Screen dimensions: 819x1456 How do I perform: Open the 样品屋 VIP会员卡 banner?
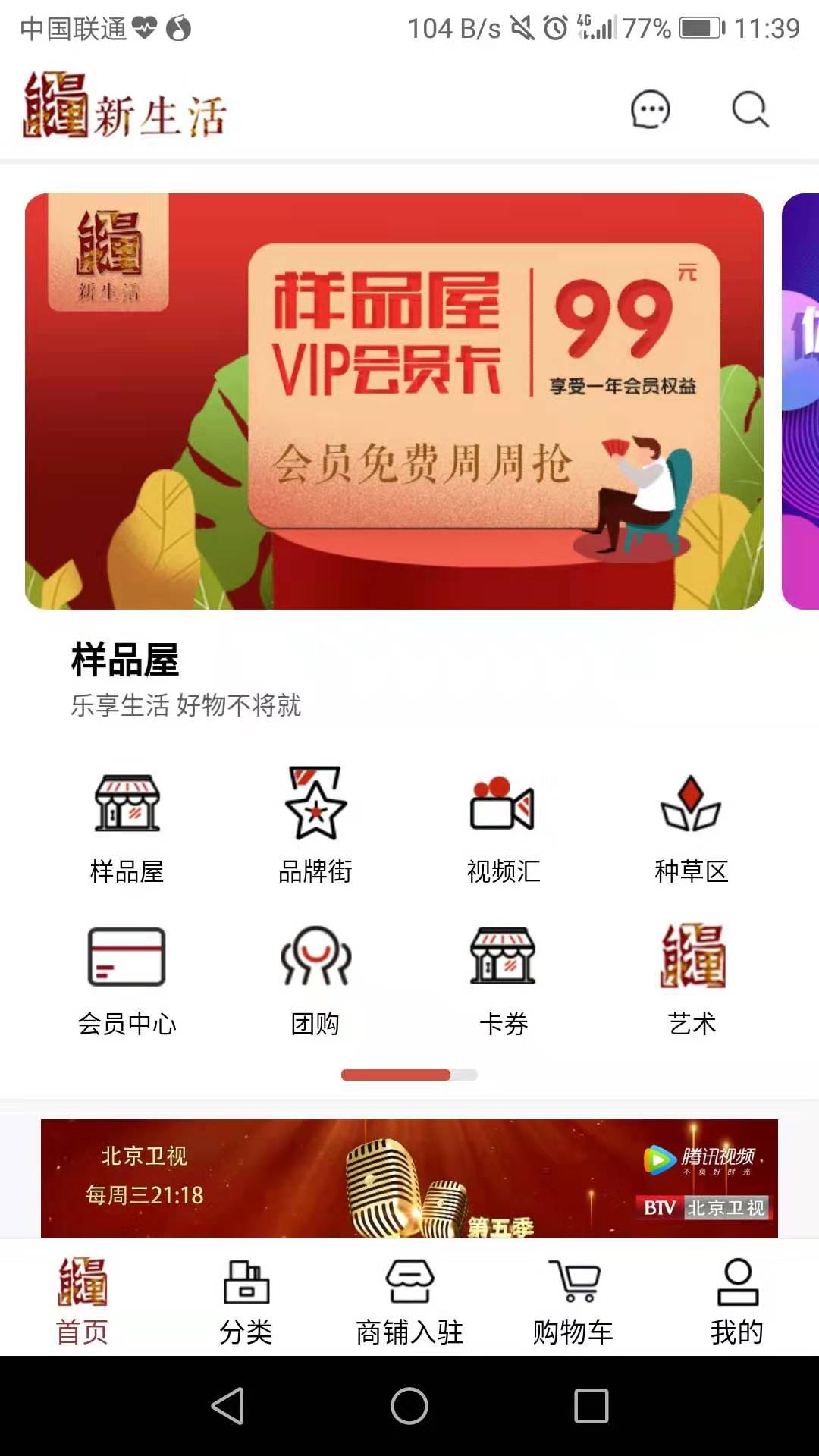pyautogui.click(x=394, y=401)
